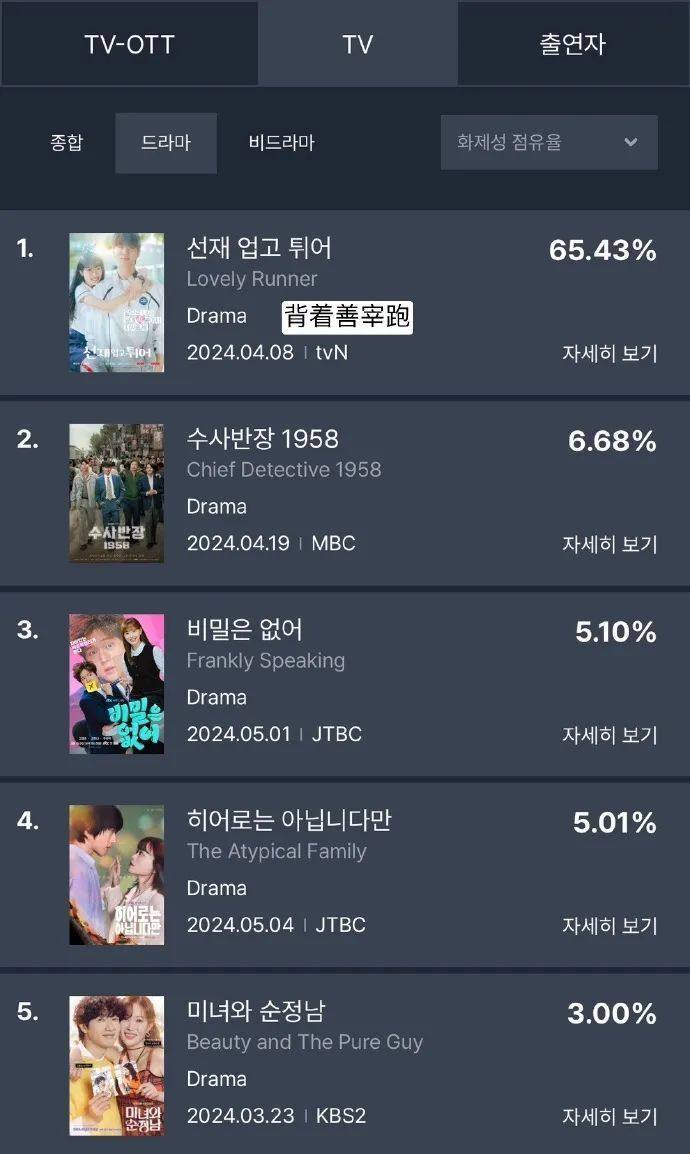Screen dimensions: 690x1154
Task: Select the 드라마 filter
Action: click(165, 143)
